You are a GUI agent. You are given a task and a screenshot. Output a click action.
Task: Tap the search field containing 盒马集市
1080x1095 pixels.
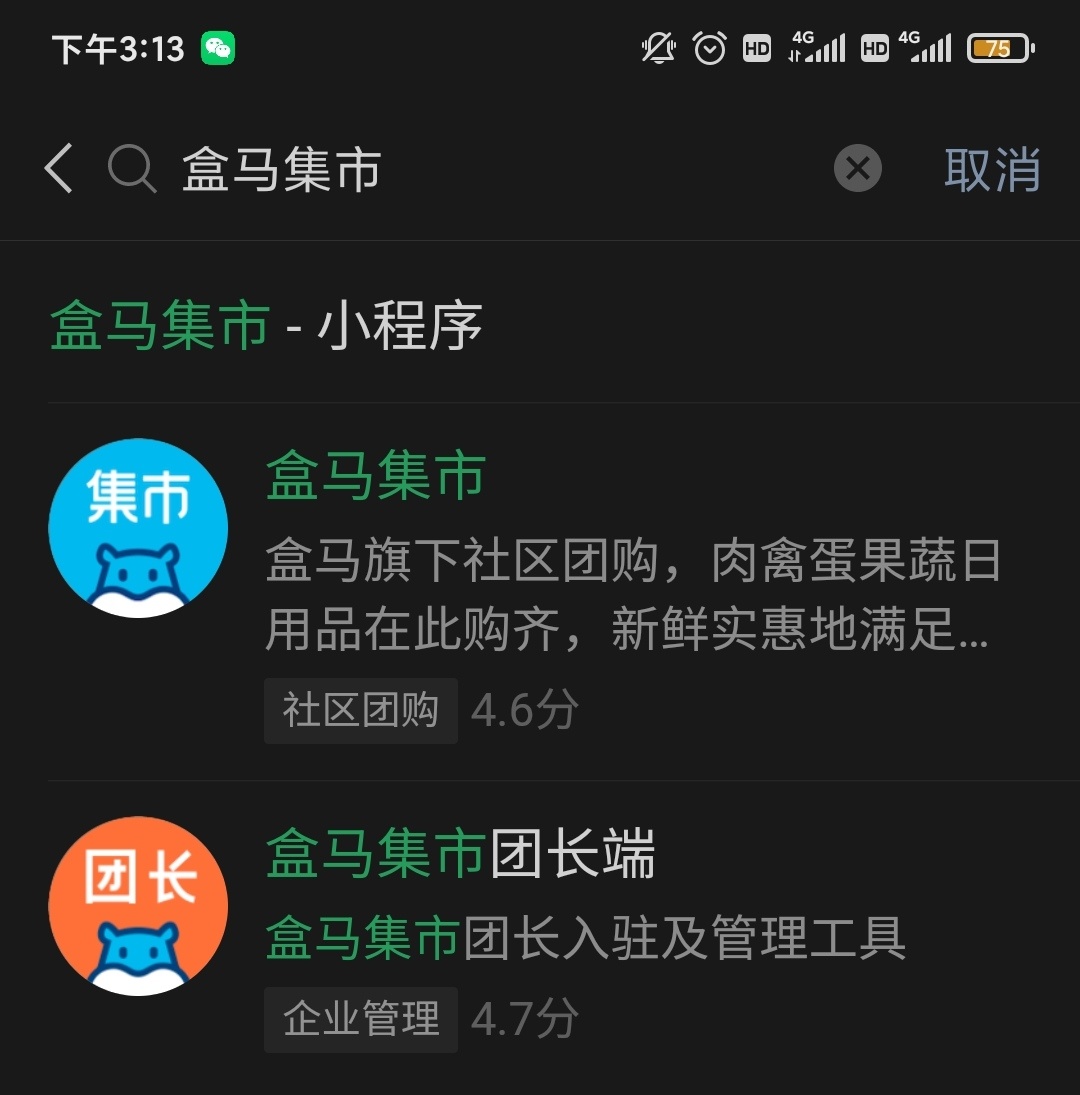point(480,168)
